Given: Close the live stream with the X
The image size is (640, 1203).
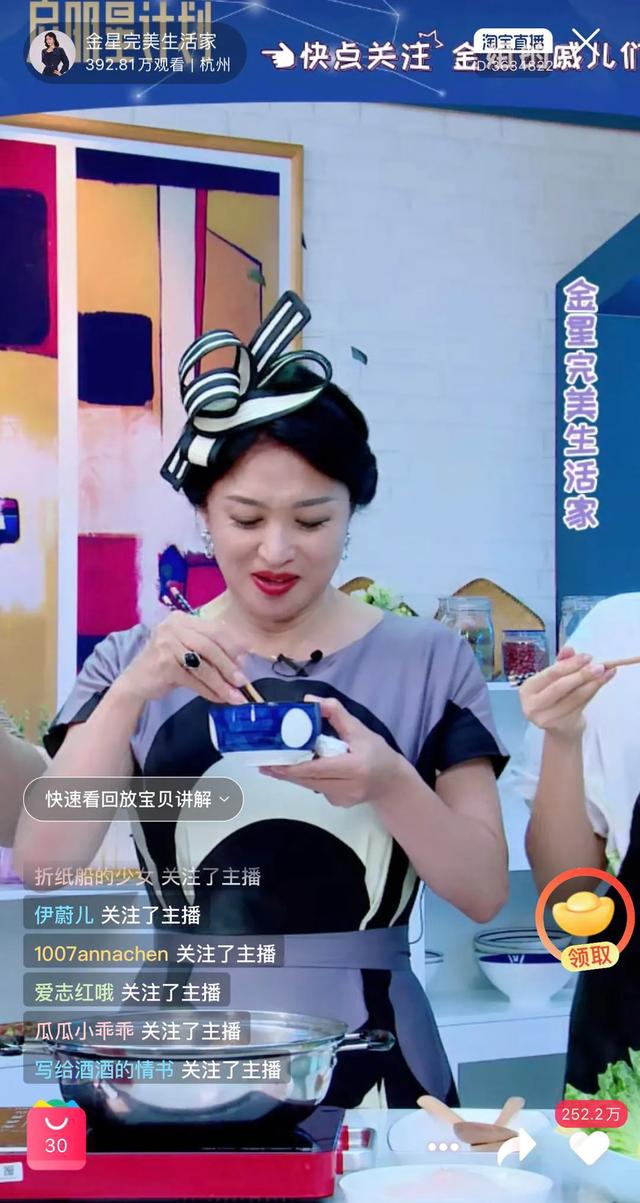Looking at the screenshot, I should click(586, 41).
